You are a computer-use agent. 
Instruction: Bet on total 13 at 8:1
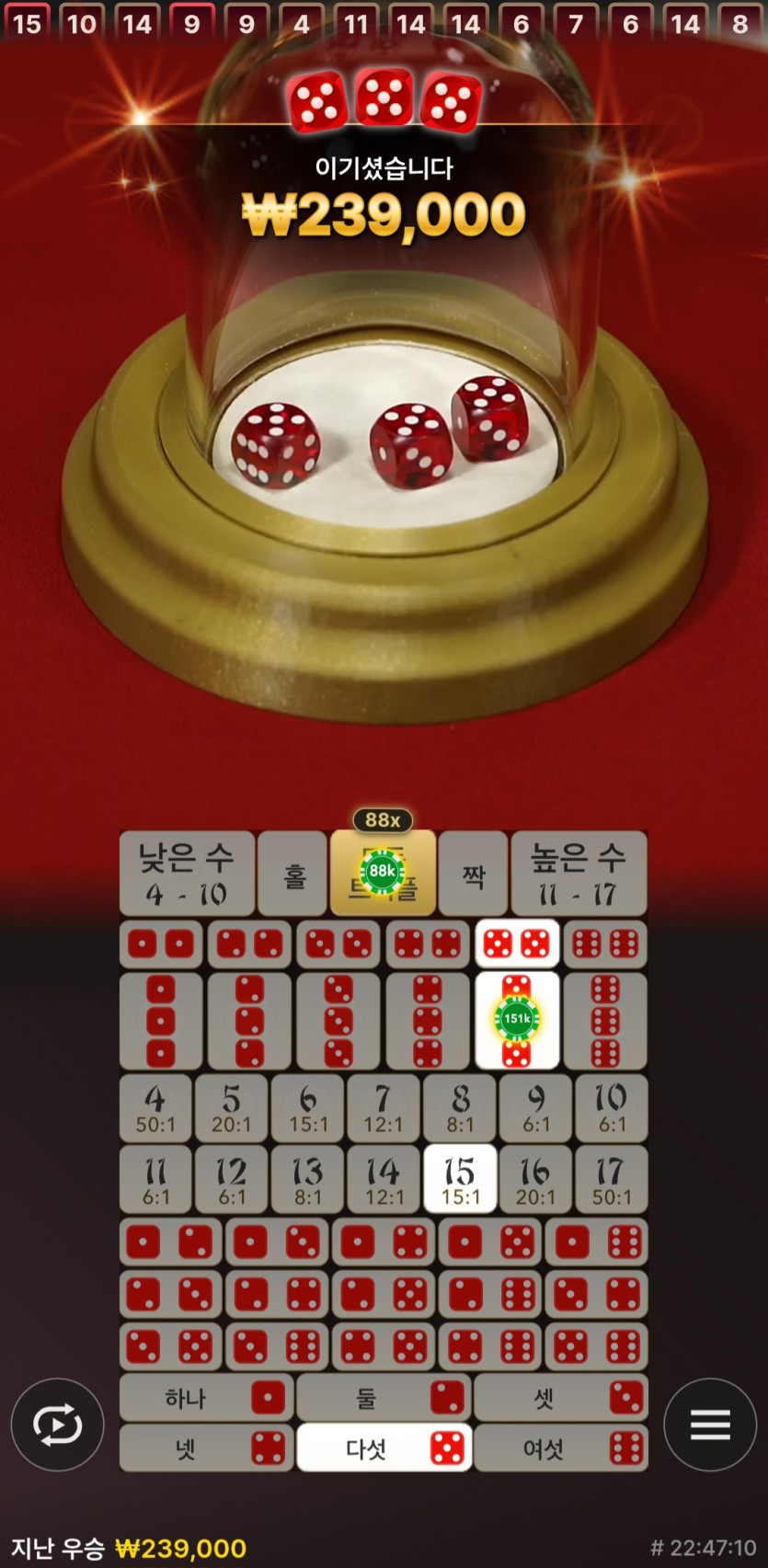(307, 1180)
